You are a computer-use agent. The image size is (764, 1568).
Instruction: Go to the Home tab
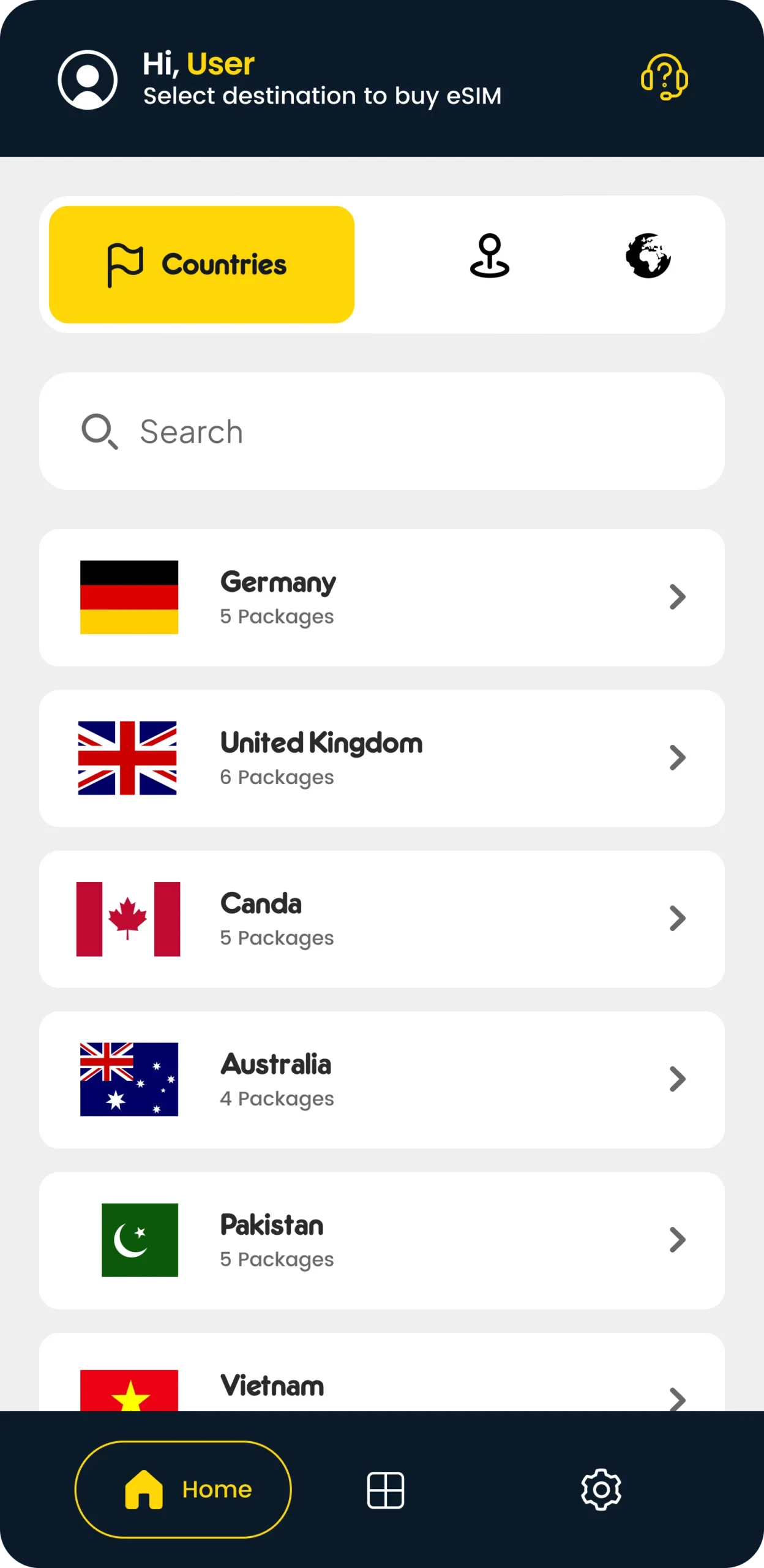[x=183, y=1490]
